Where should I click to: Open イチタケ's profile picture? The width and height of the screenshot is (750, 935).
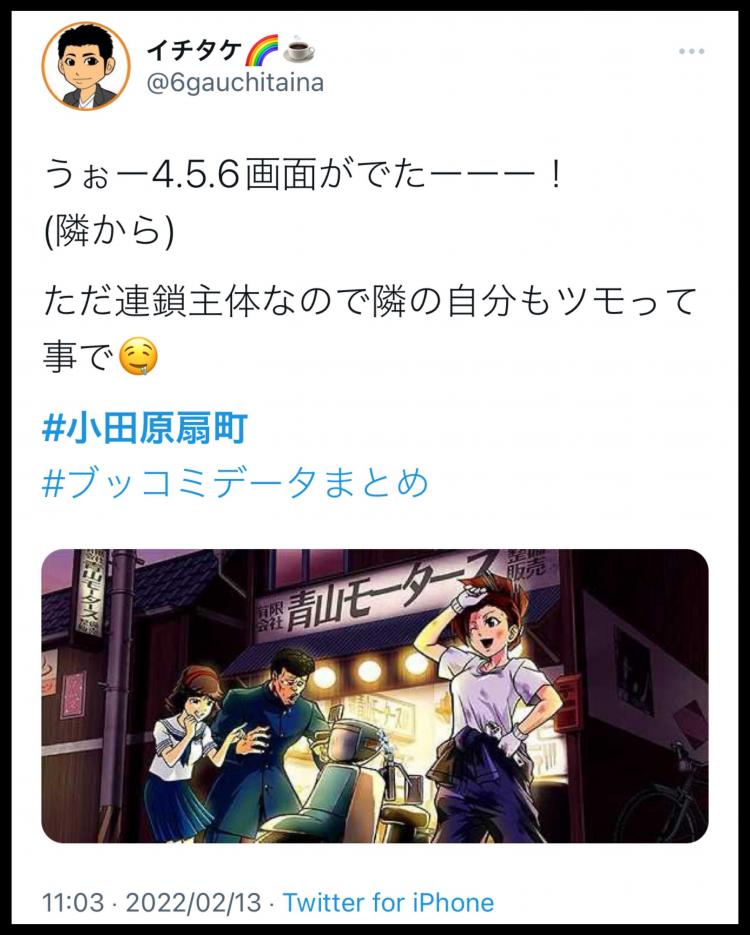(85, 66)
